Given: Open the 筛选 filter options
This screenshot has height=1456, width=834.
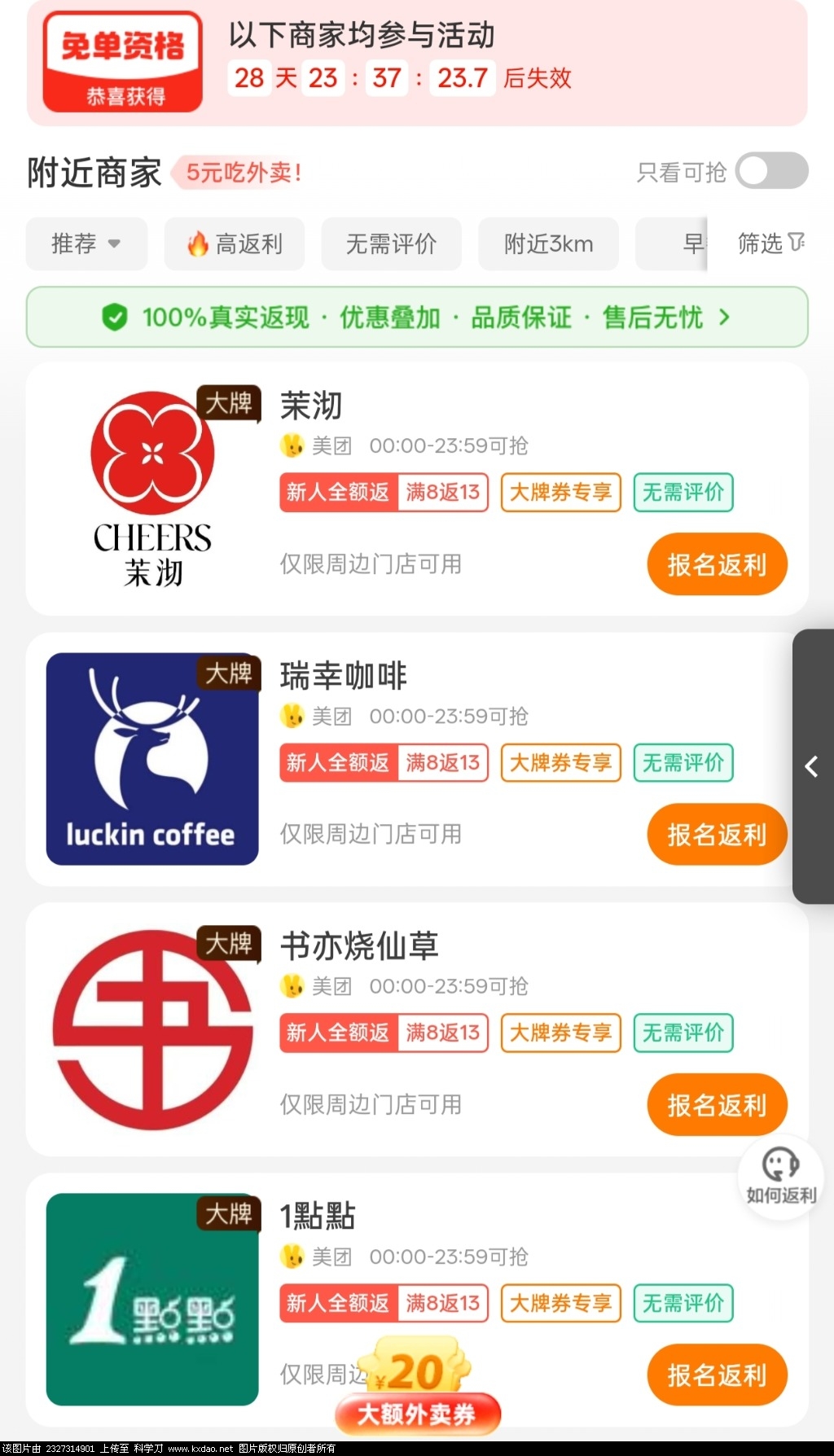Looking at the screenshot, I should 770,243.
